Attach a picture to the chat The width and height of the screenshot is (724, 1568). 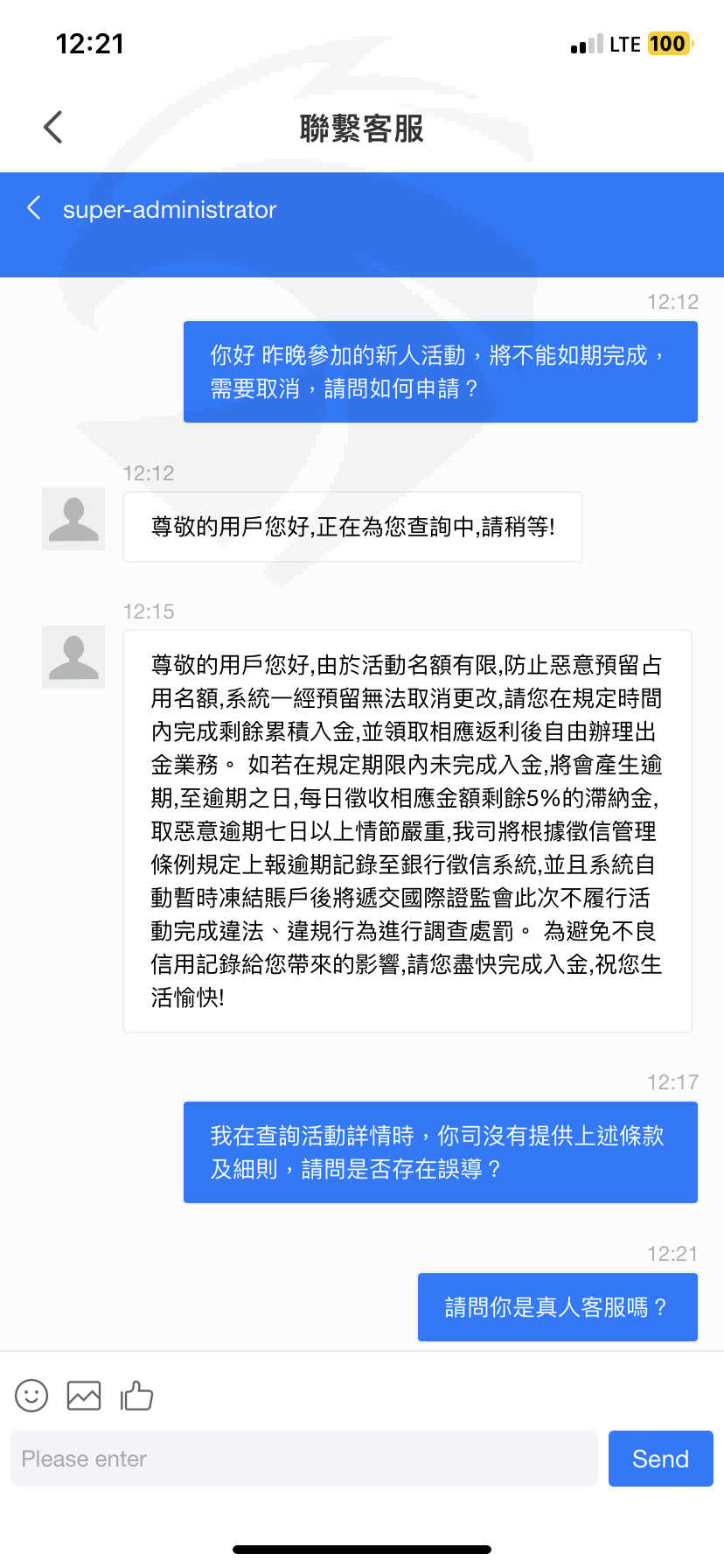(84, 1396)
